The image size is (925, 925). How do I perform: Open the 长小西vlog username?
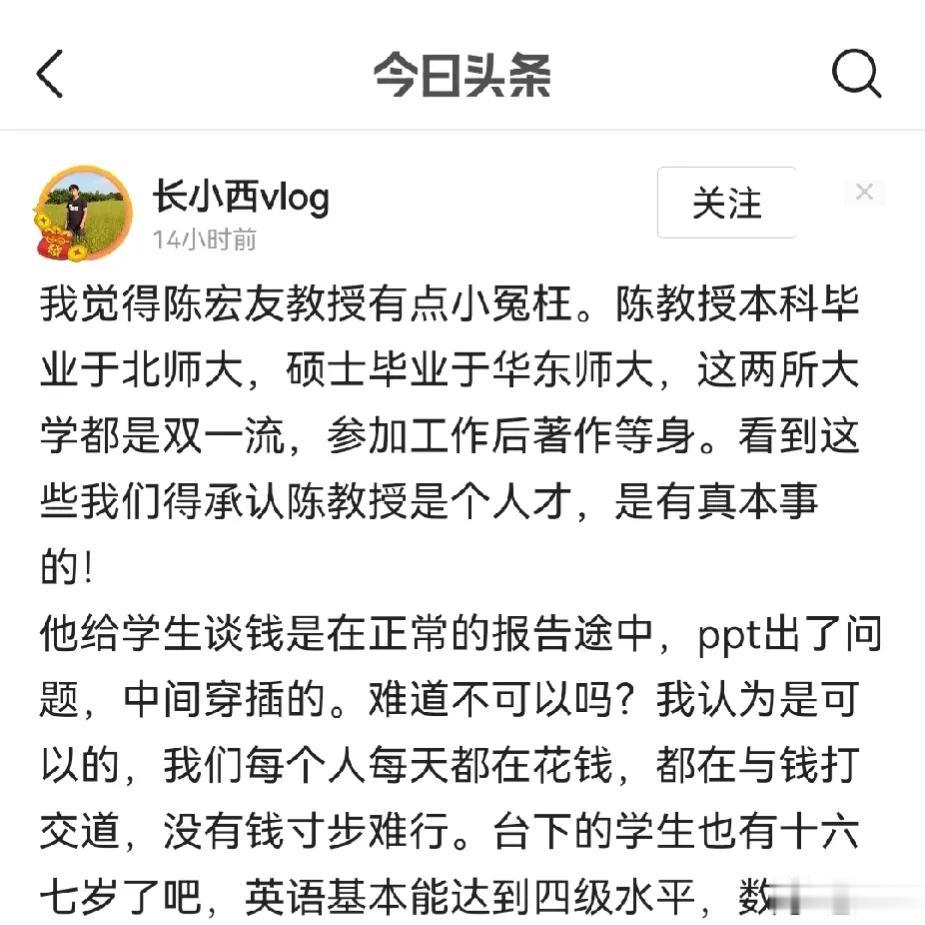coord(240,198)
